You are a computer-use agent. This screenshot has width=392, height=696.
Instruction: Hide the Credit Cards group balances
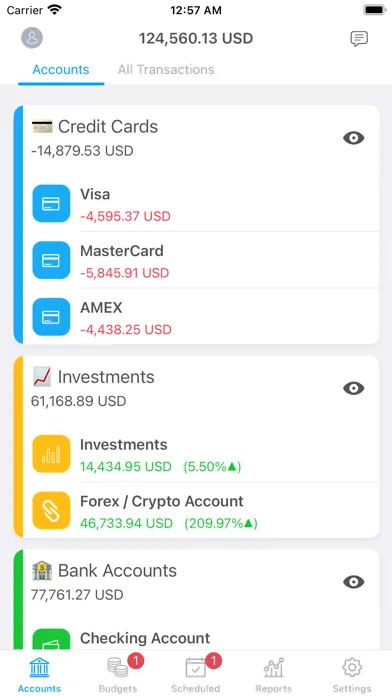pos(353,138)
